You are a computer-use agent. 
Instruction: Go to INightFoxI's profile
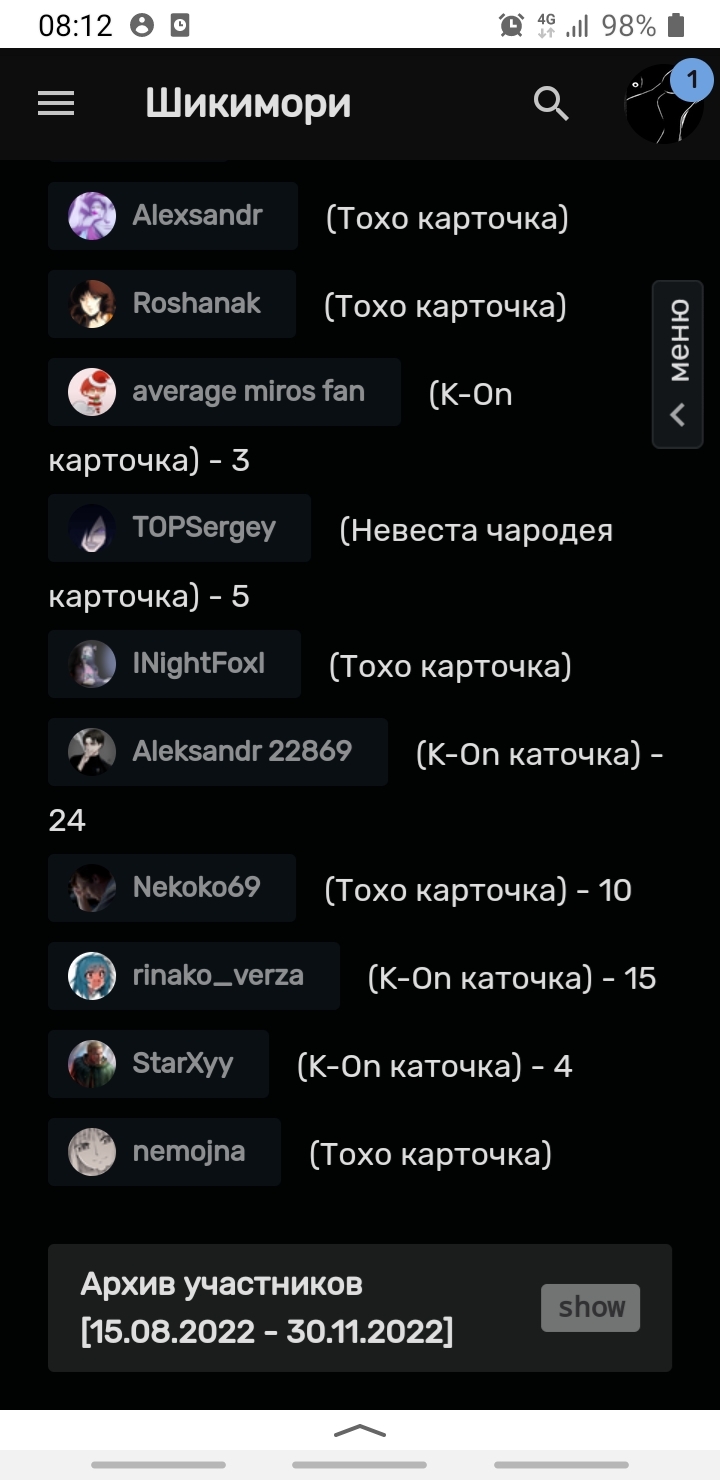pyautogui.click(x=174, y=664)
